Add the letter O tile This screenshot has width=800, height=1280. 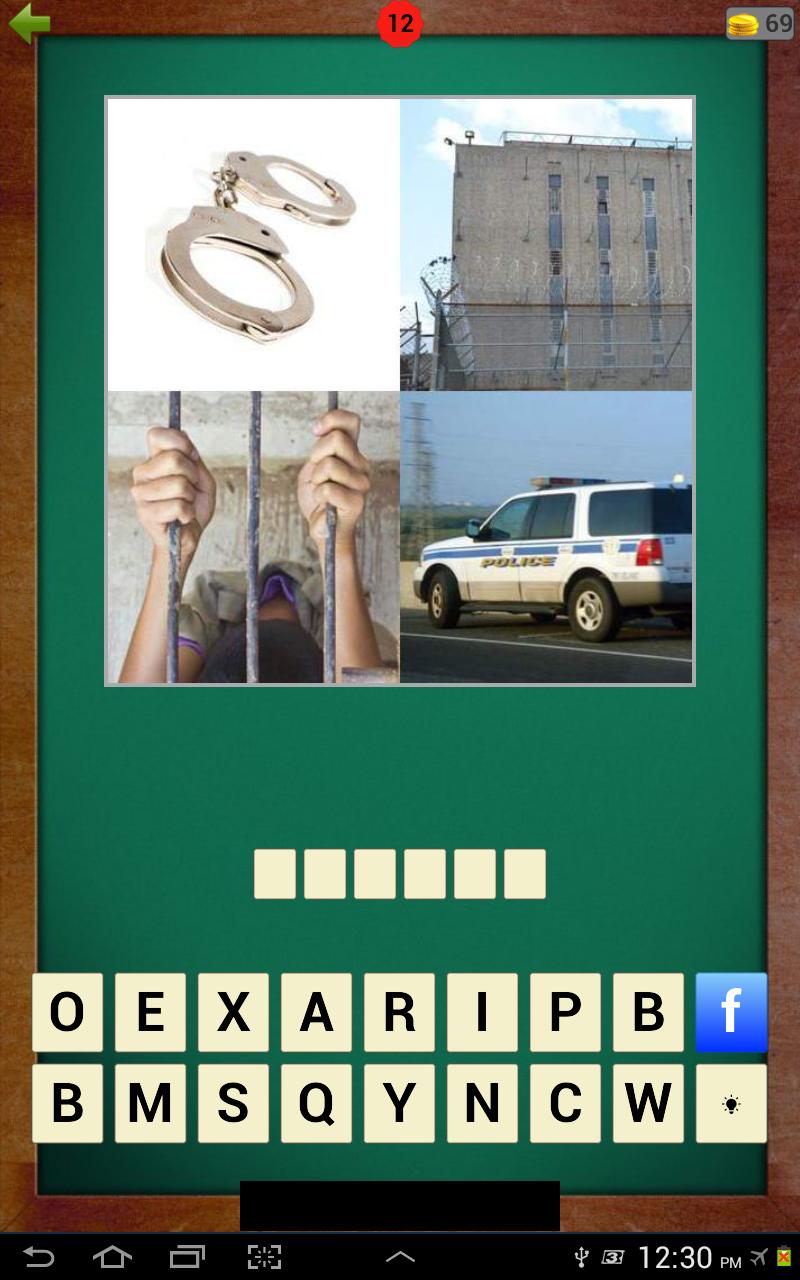[67, 1012]
